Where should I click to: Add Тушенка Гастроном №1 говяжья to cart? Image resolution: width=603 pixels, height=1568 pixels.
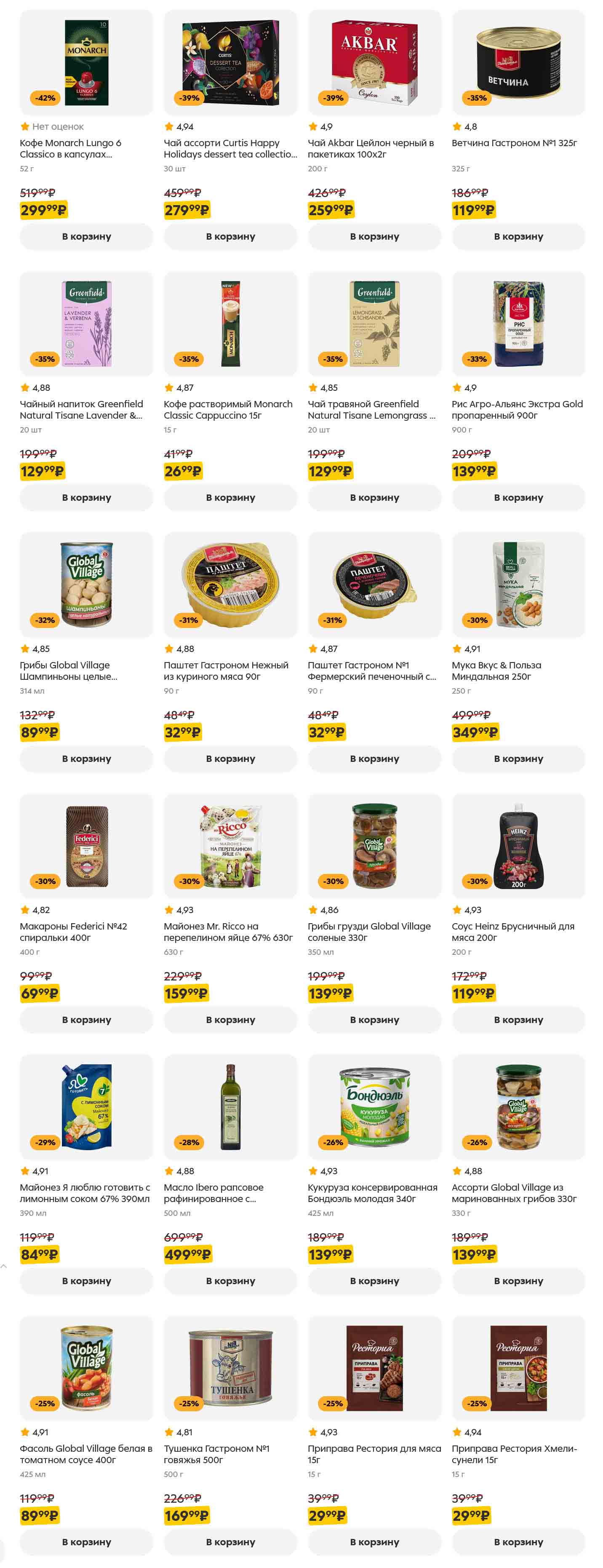click(230, 1542)
